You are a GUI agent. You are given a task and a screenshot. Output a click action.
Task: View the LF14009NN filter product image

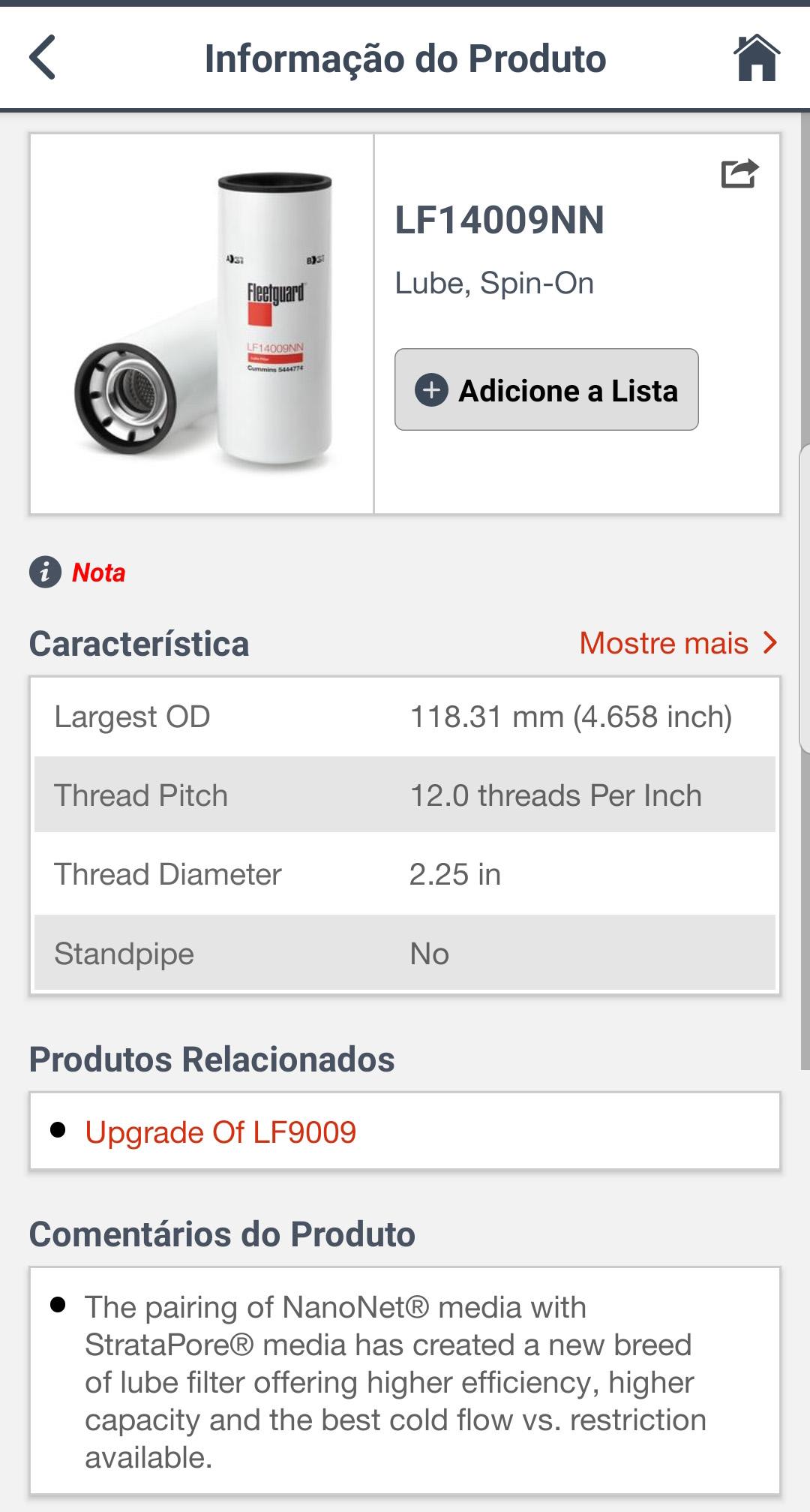pos(202,324)
